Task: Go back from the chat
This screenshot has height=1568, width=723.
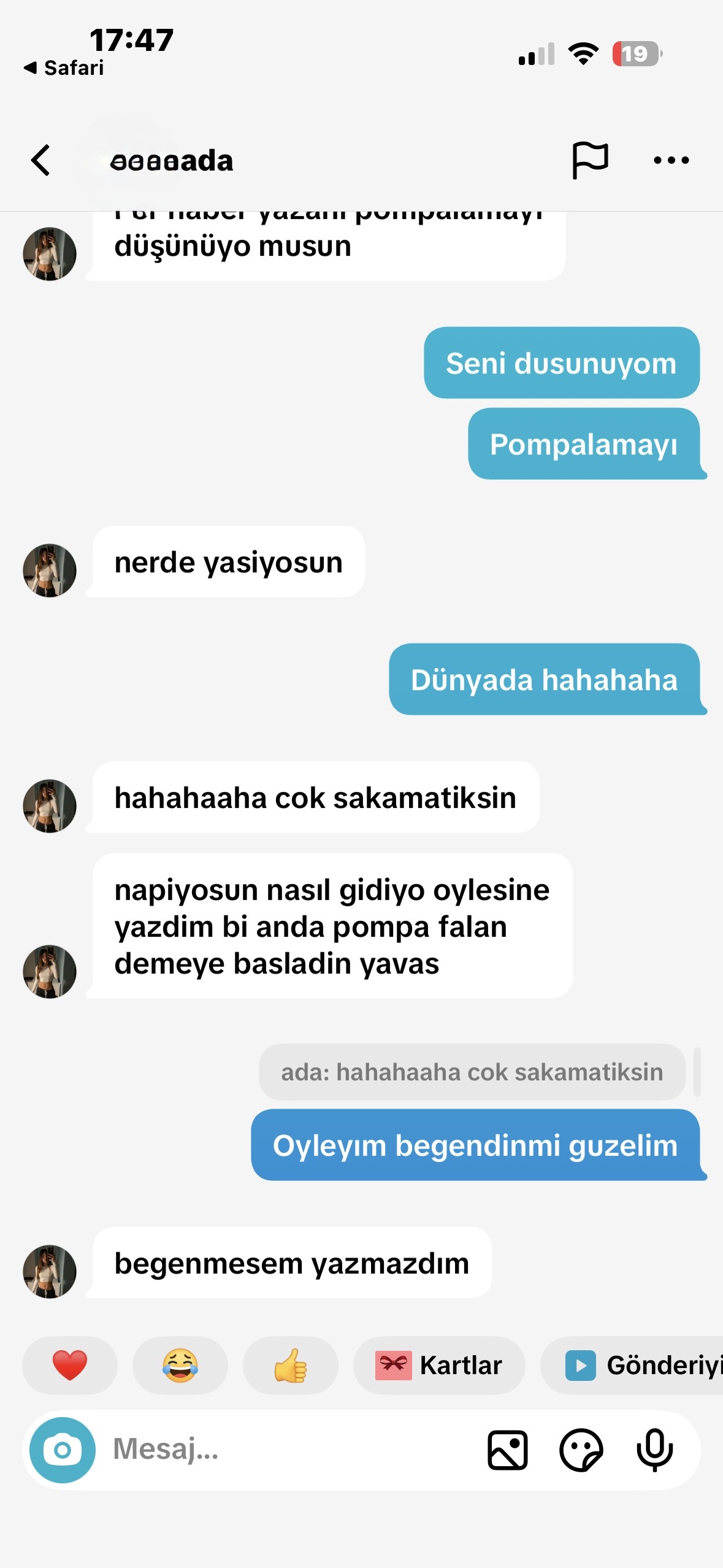Action: (40, 161)
